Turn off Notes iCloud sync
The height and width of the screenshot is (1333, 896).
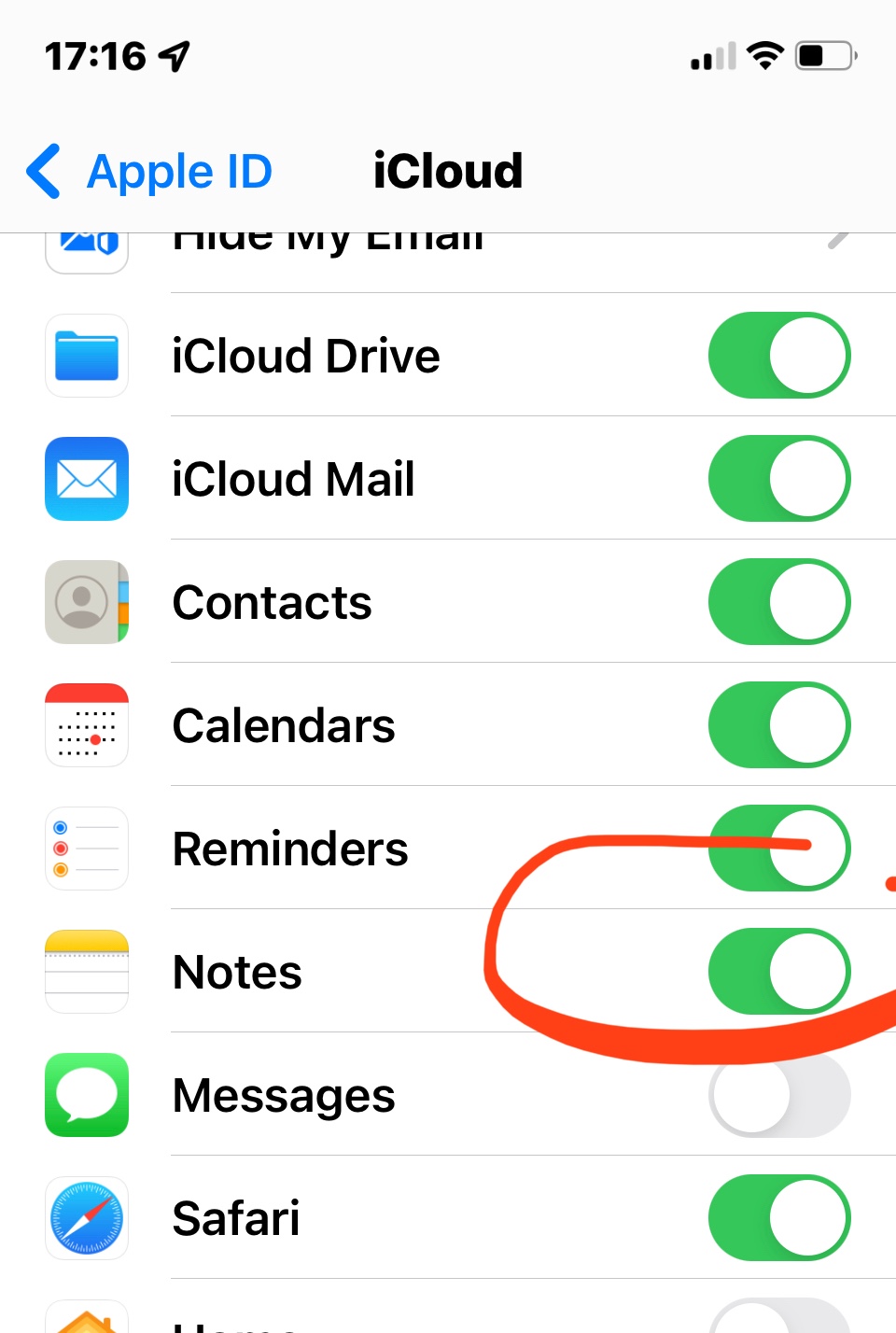(x=778, y=972)
